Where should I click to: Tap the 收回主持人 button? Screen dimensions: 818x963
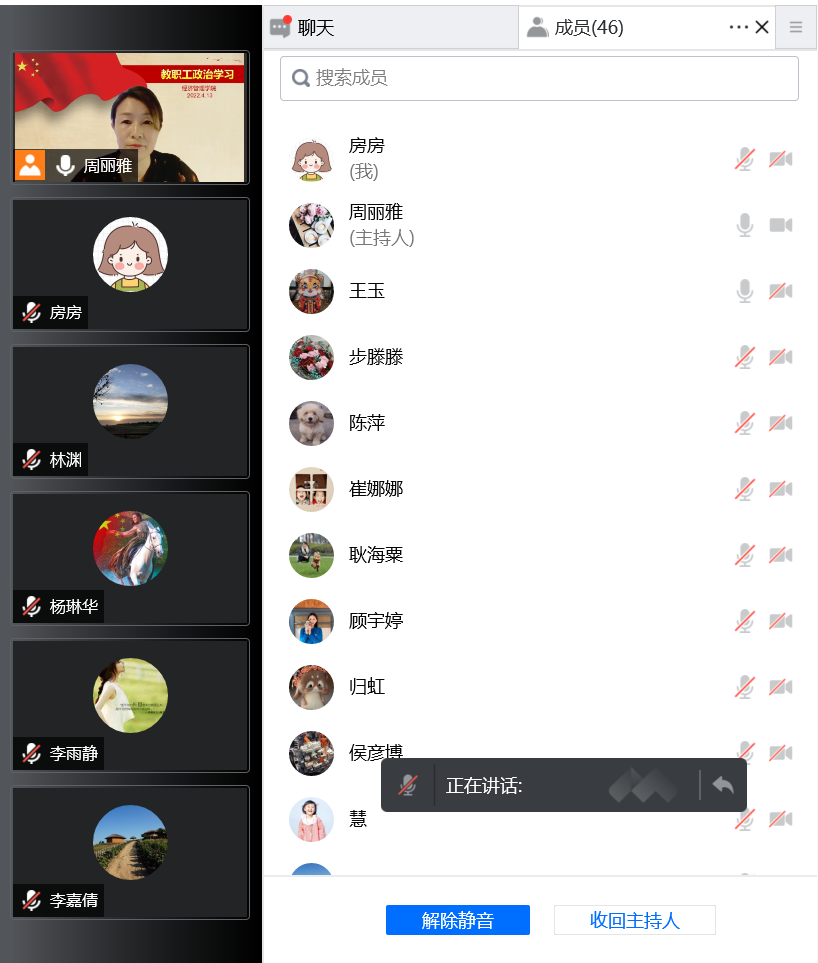[634, 920]
